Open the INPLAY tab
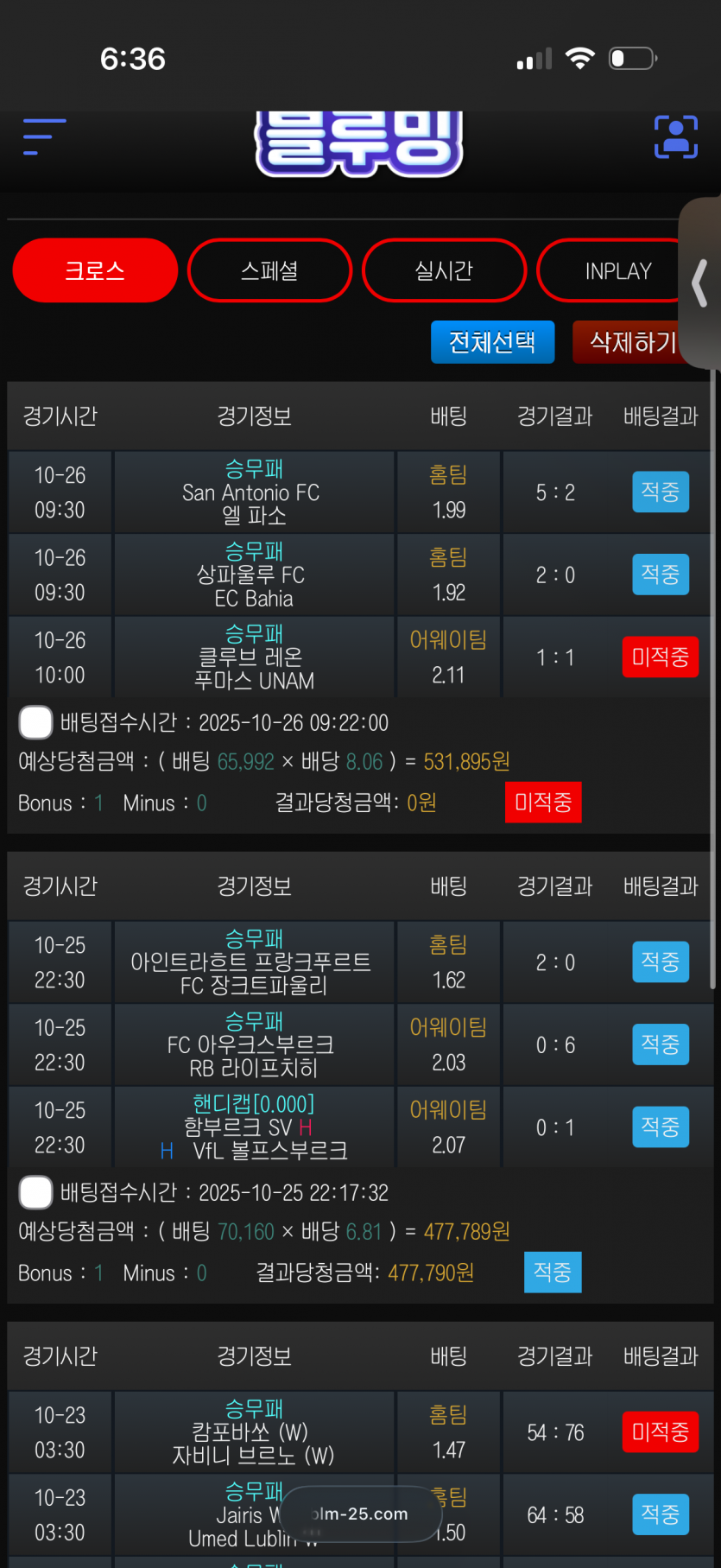This screenshot has height=1568, width=721. (617, 270)
